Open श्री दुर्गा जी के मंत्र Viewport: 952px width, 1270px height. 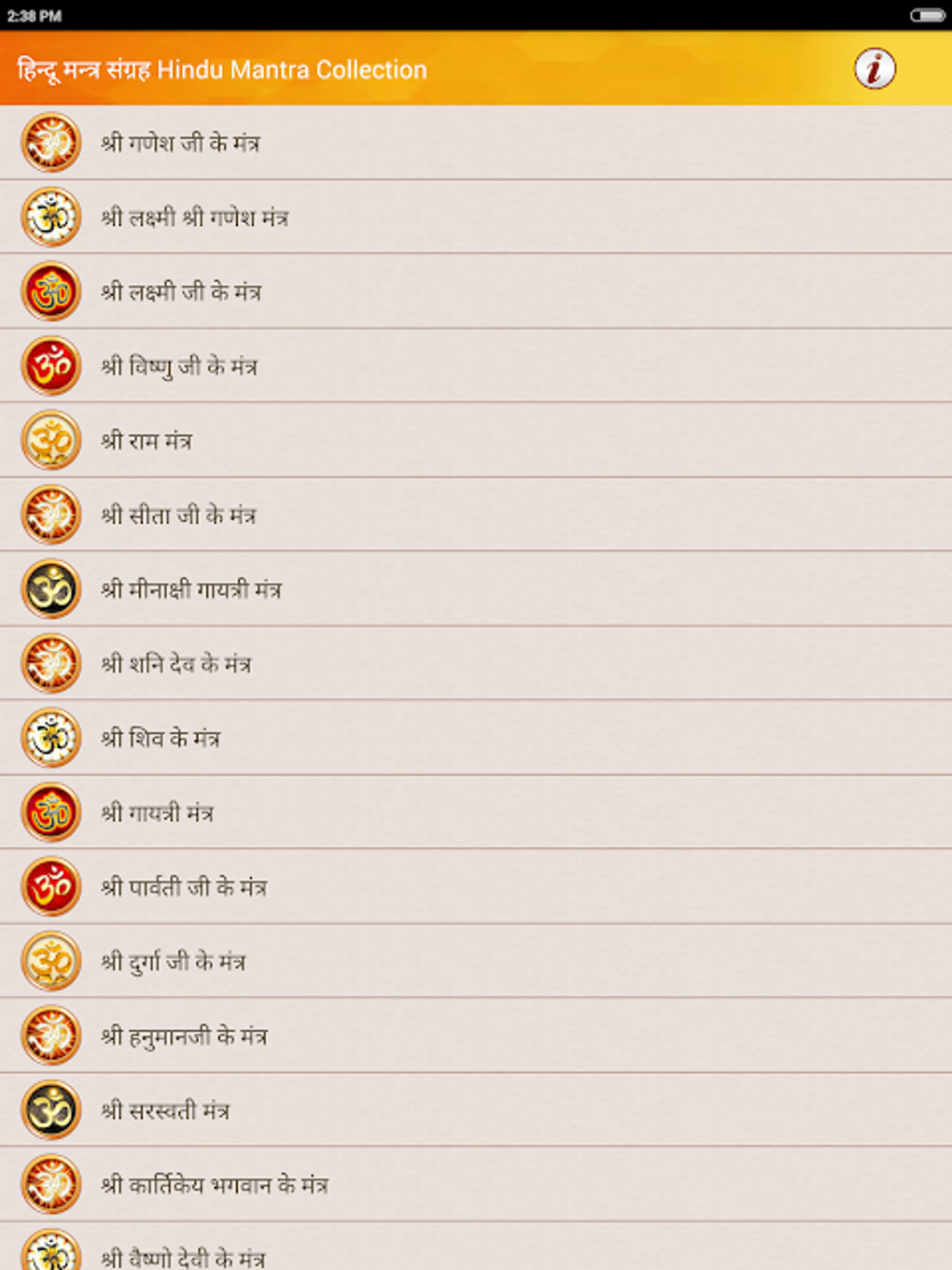tap(174, 962)
